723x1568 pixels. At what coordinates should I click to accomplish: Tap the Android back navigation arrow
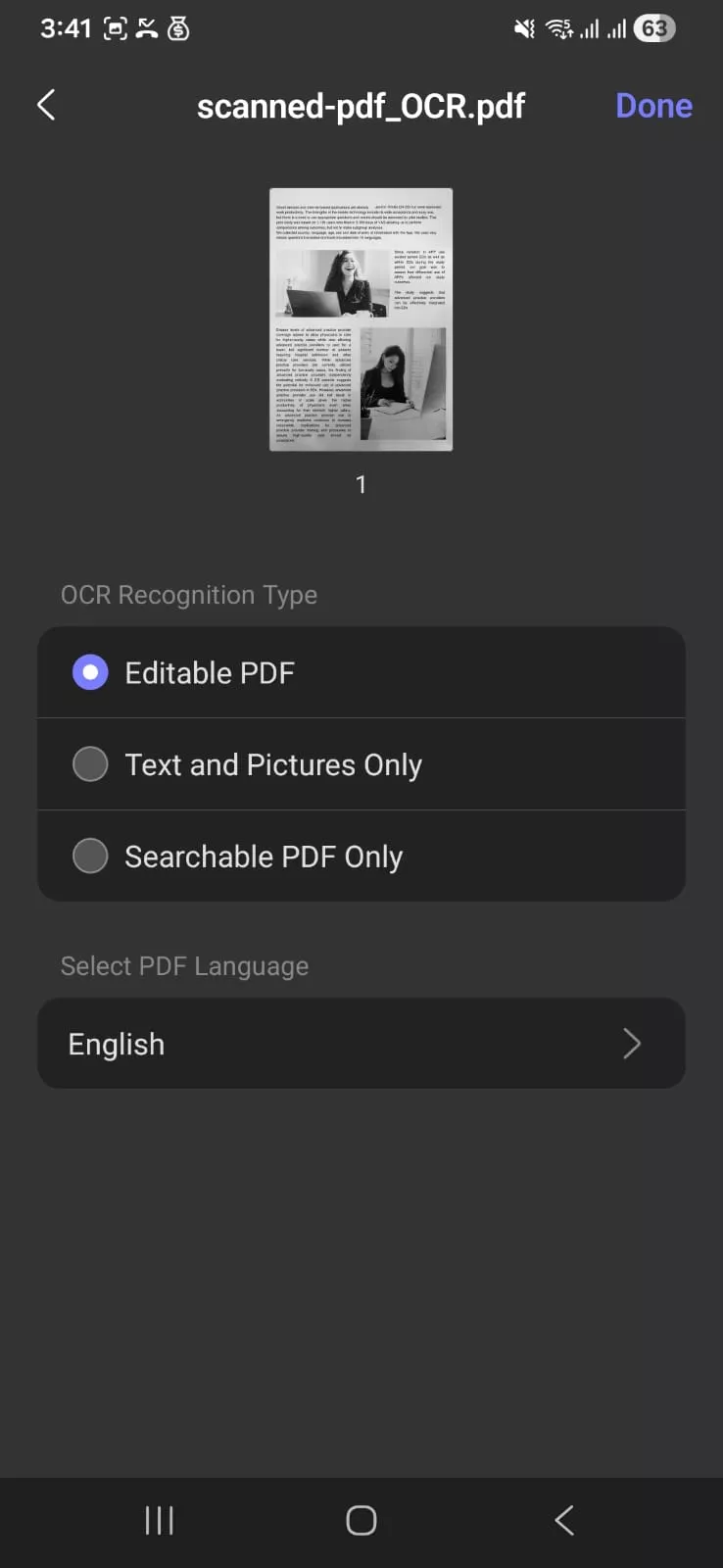563,1520
